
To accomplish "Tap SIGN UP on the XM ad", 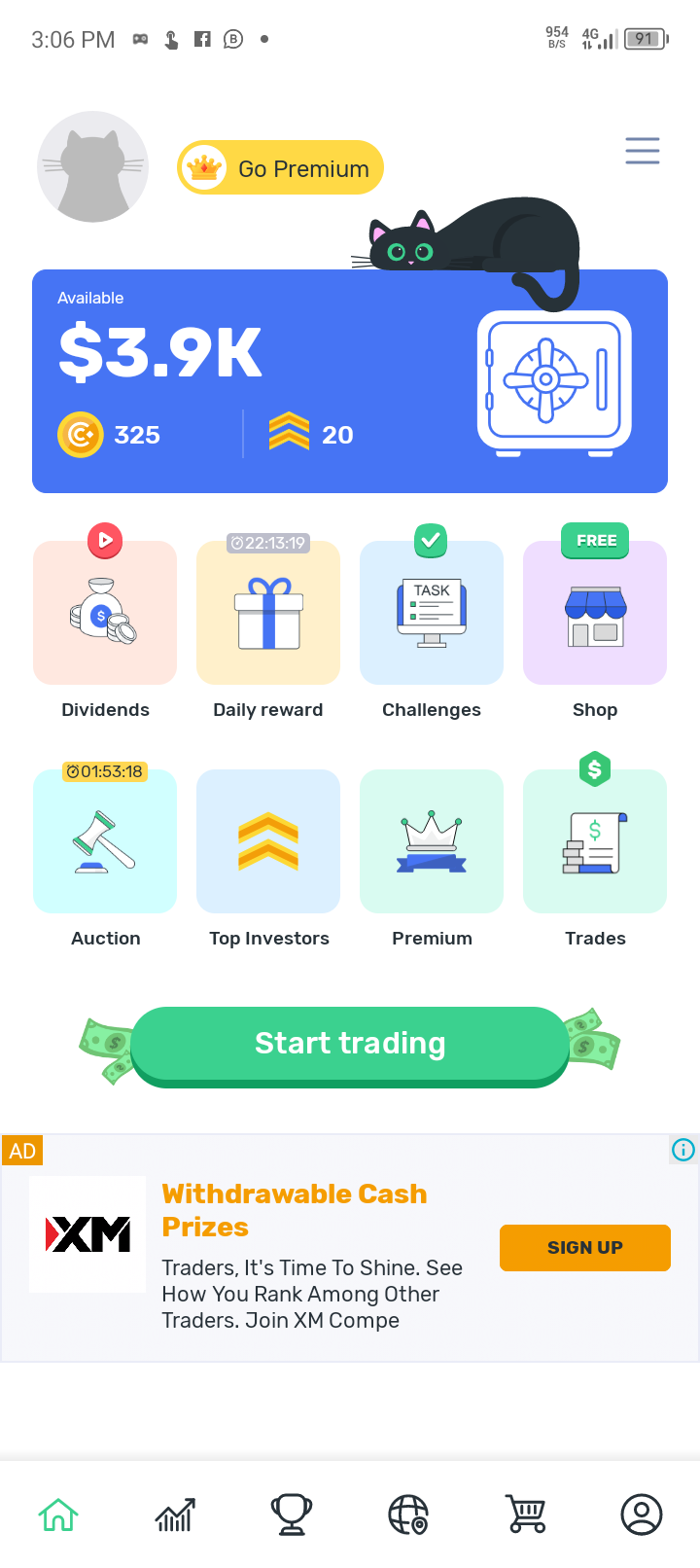I will coord(584,1248).
